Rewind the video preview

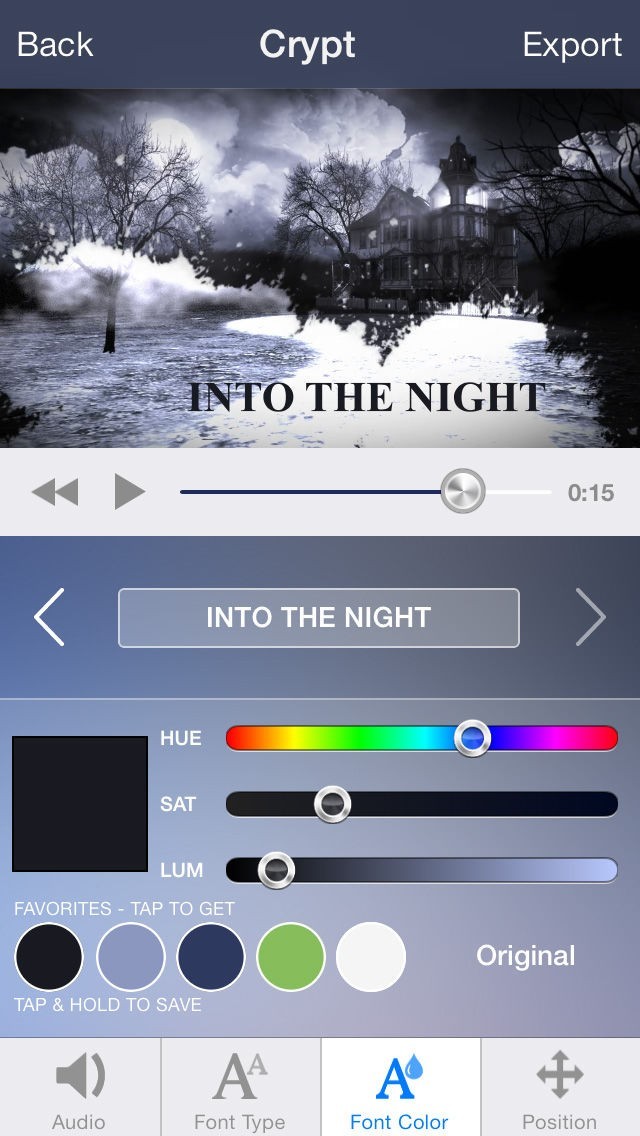(55, 493)
